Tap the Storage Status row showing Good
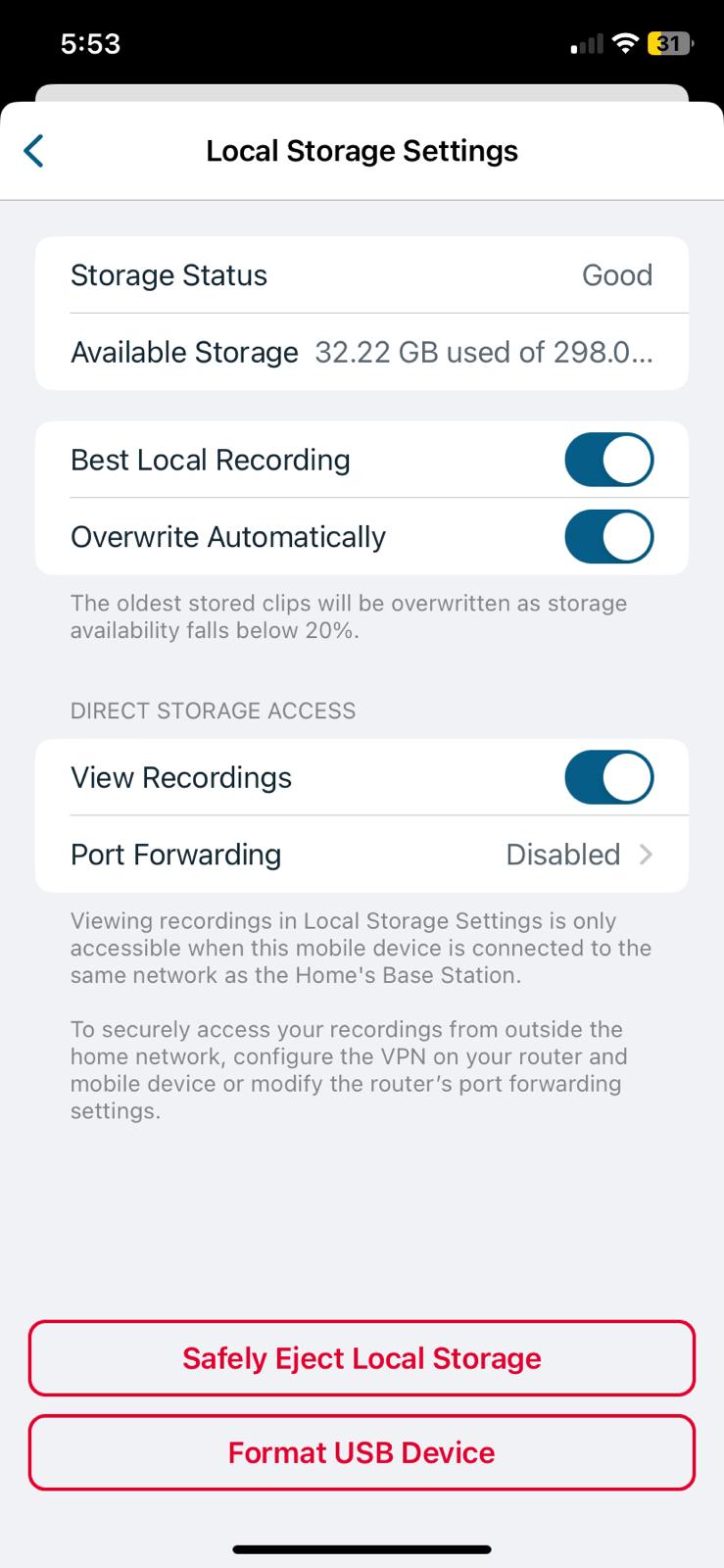Screen dimensions: 724x1568 point(362,274)
